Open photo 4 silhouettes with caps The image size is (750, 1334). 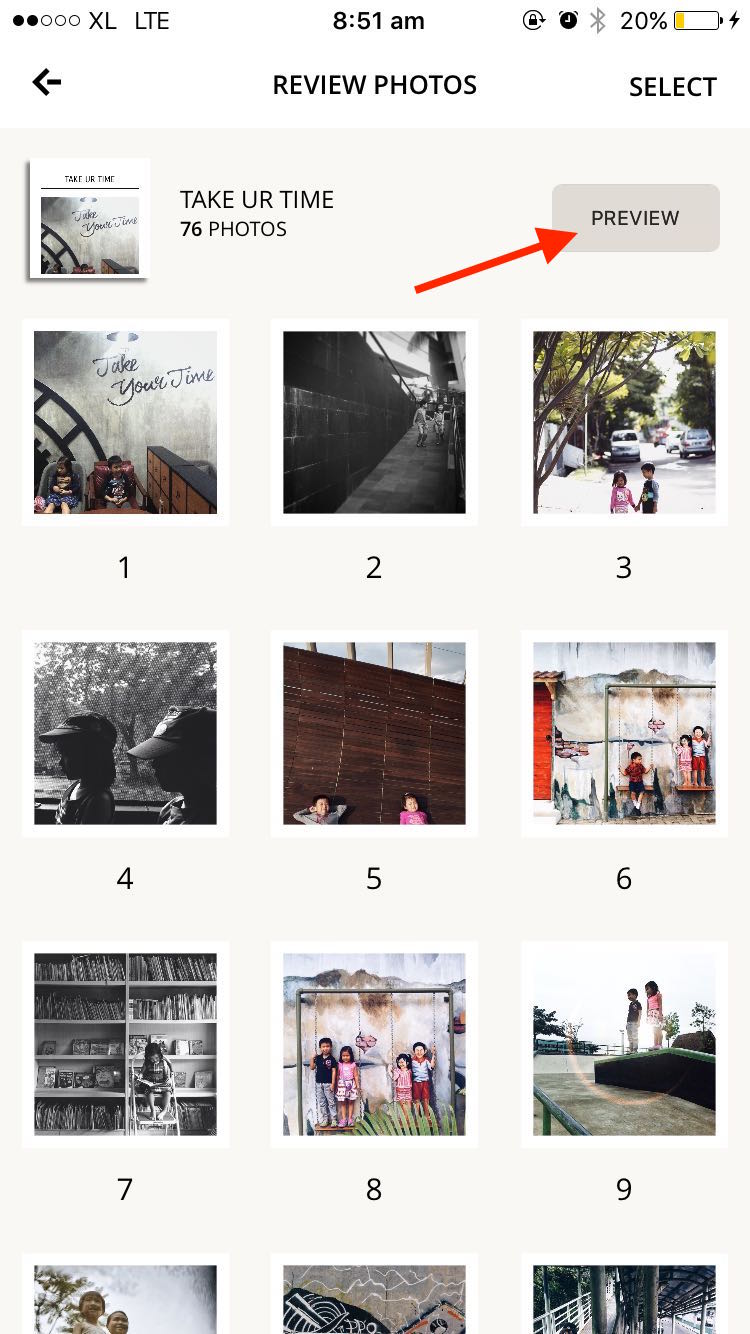[125, 733]
